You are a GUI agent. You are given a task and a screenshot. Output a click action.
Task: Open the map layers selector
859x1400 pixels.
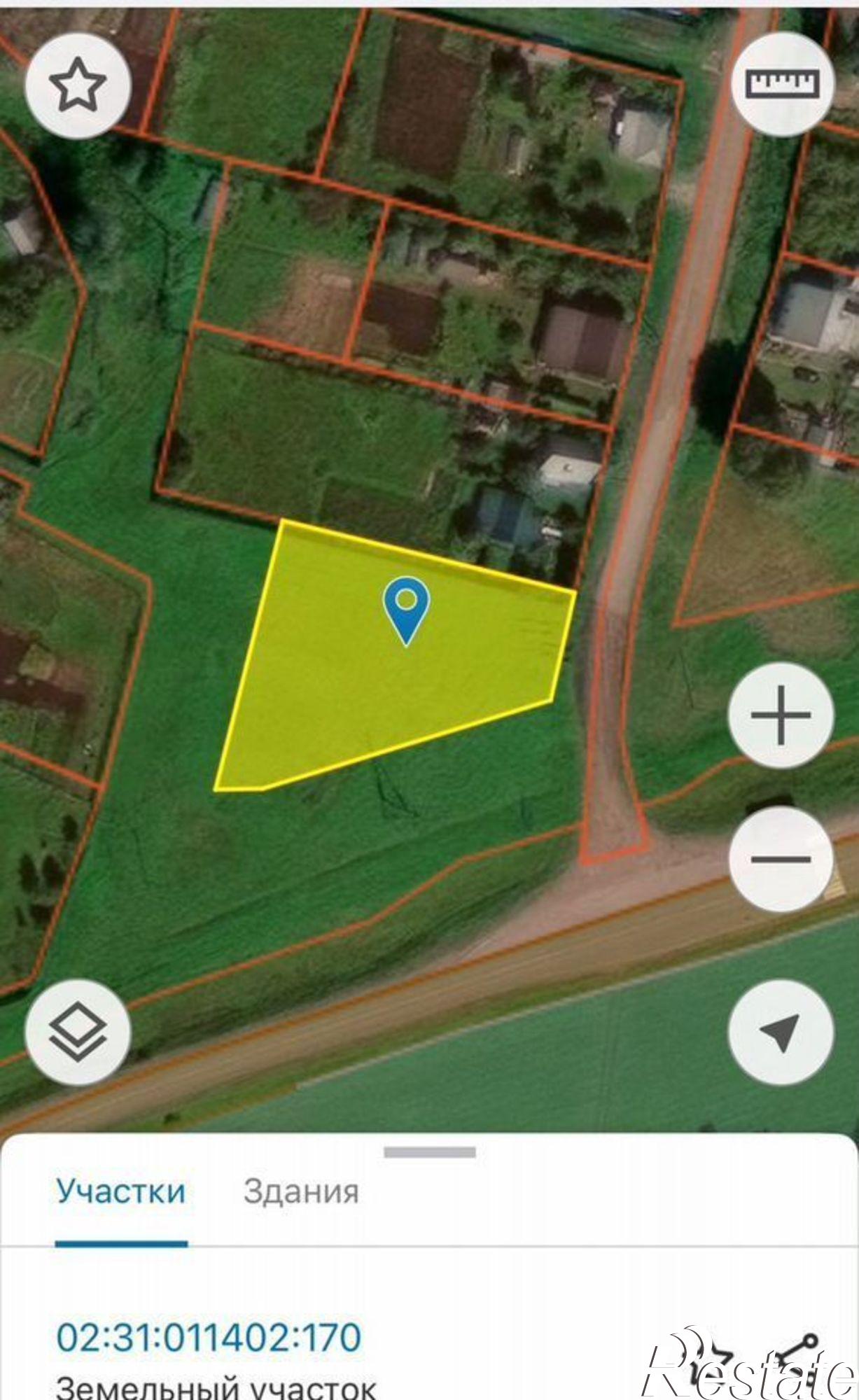78,1032
